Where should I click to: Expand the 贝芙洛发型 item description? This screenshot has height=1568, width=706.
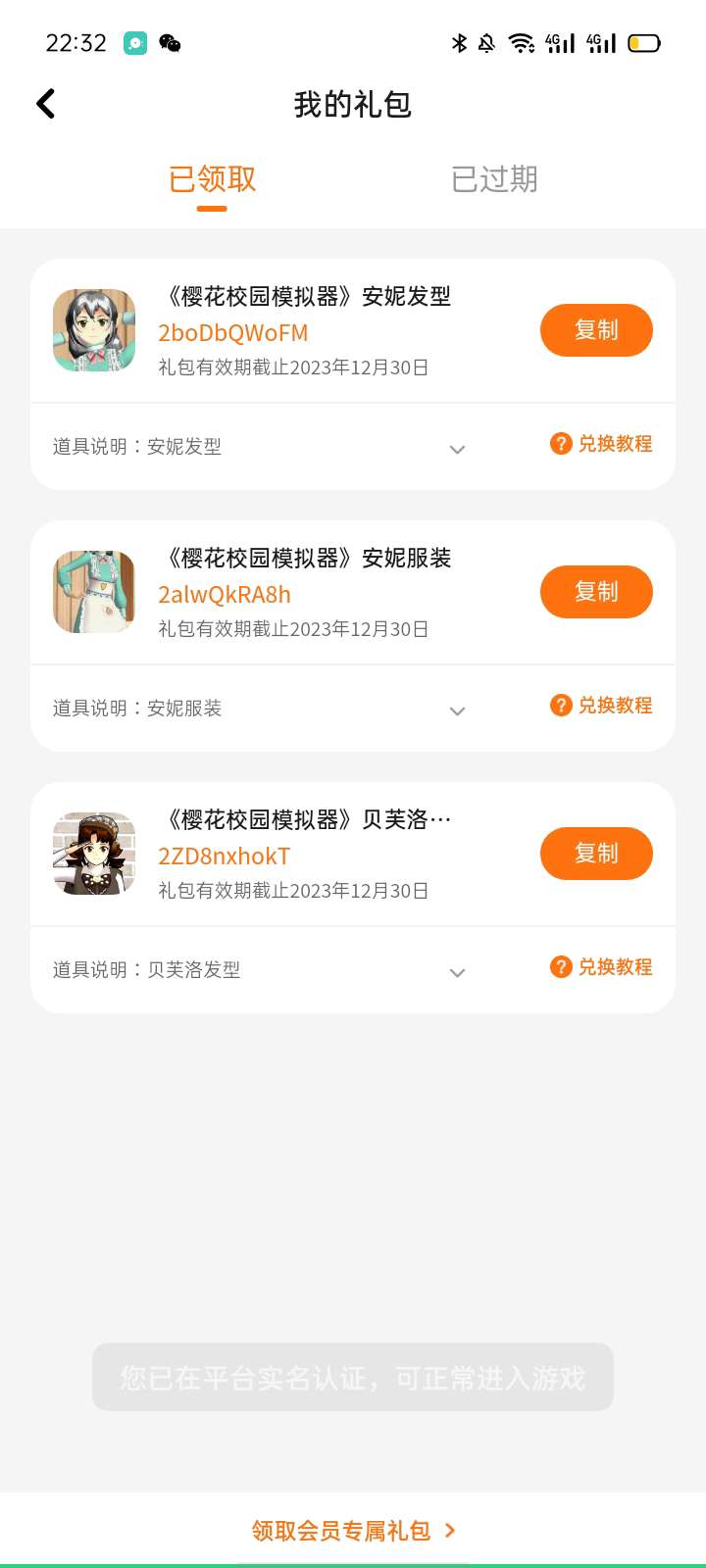(457, 972)
